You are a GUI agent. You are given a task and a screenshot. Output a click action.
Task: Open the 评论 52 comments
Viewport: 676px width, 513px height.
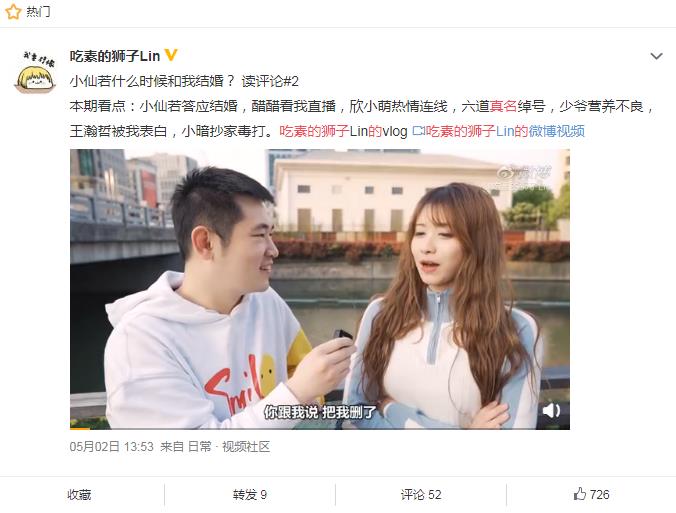tap(421, 494)
